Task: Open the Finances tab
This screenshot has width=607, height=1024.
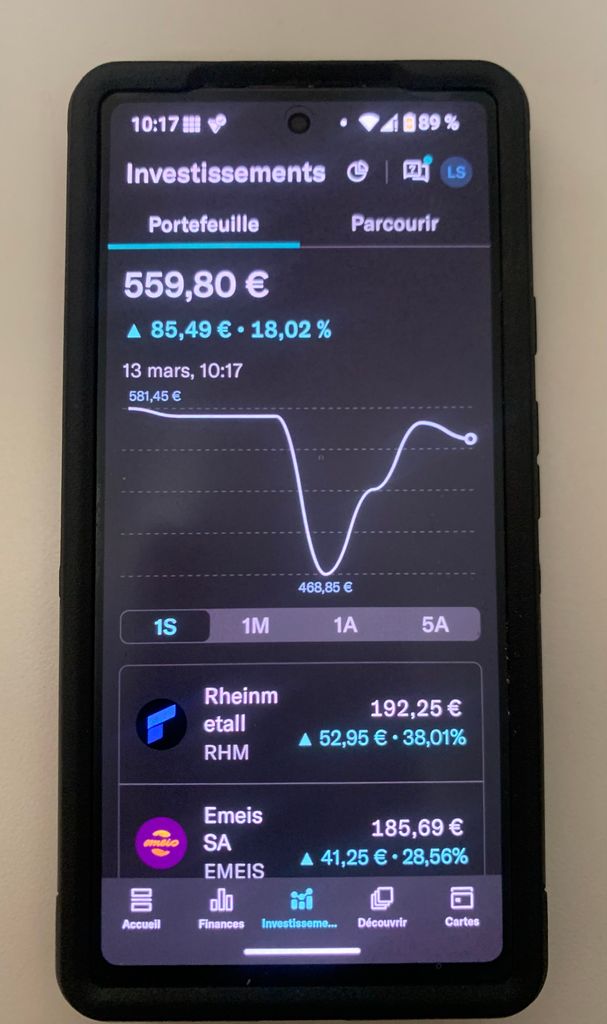Action: coord(221,908)
